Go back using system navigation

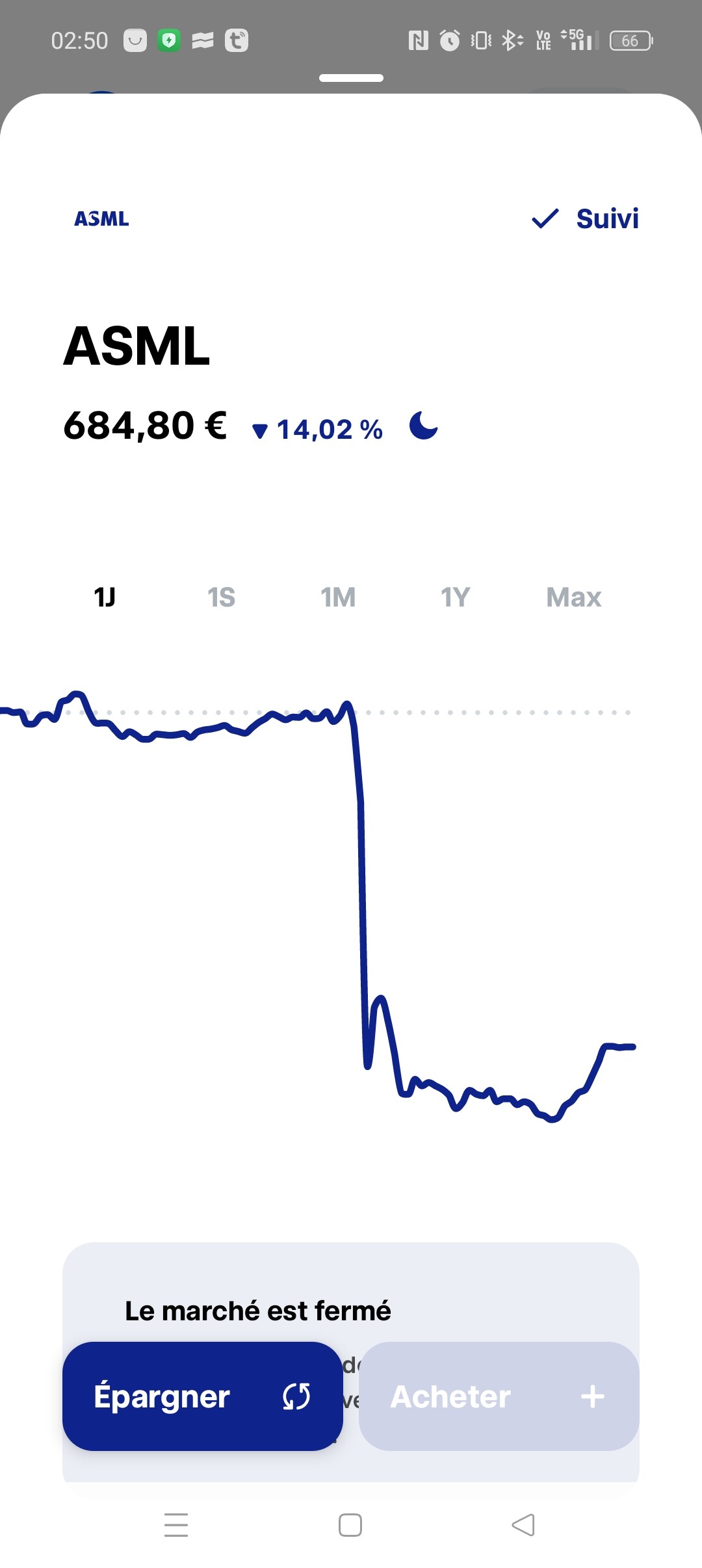click(523, 1524)
